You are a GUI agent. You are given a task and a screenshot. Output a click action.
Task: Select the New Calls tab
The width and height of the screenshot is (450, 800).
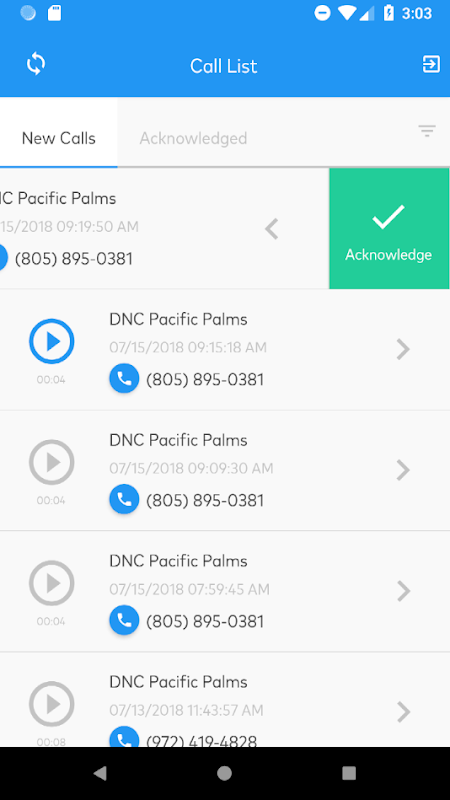(x=59, y=138)
